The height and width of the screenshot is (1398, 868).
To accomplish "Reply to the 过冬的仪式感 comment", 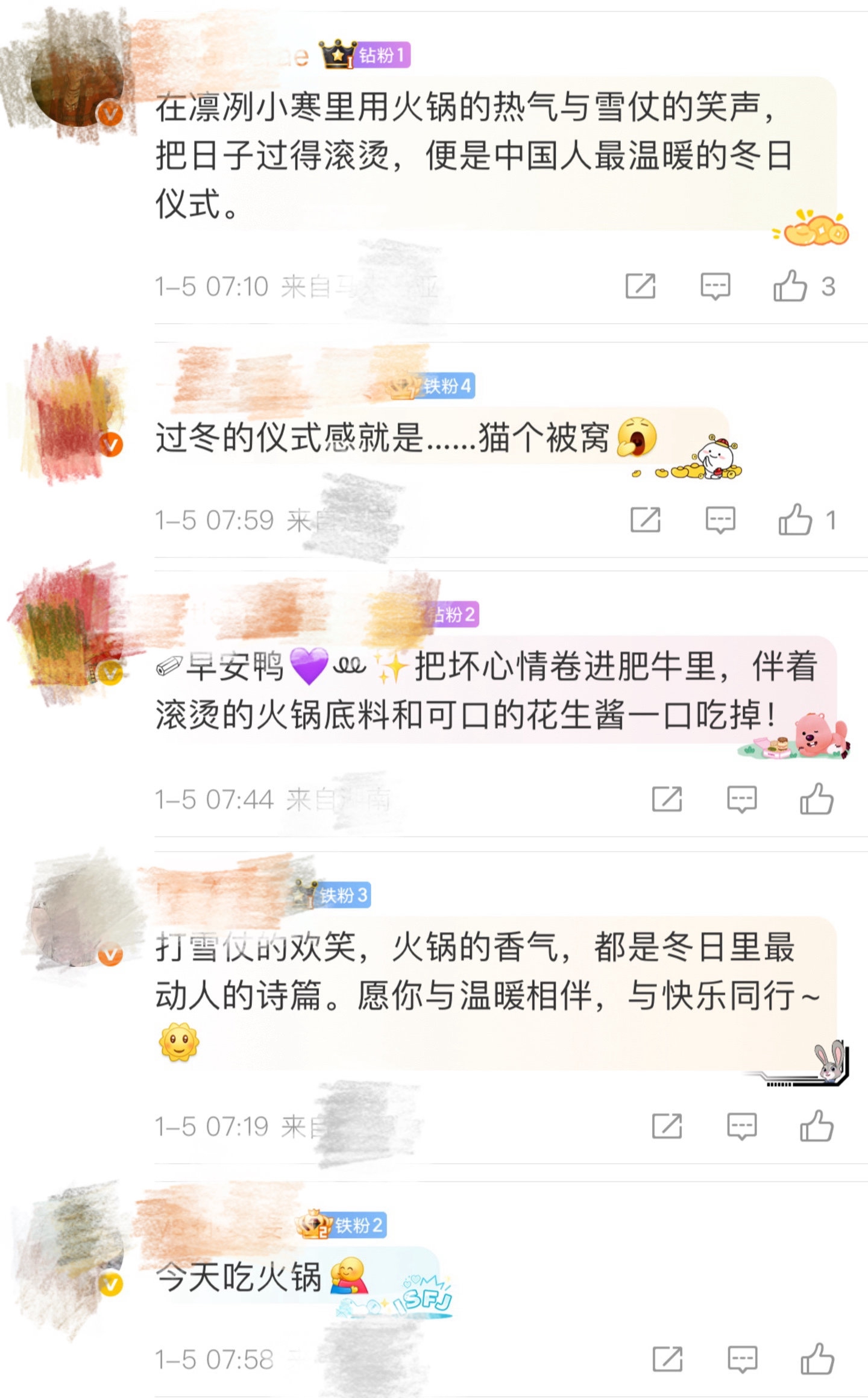I will [720, 520].
